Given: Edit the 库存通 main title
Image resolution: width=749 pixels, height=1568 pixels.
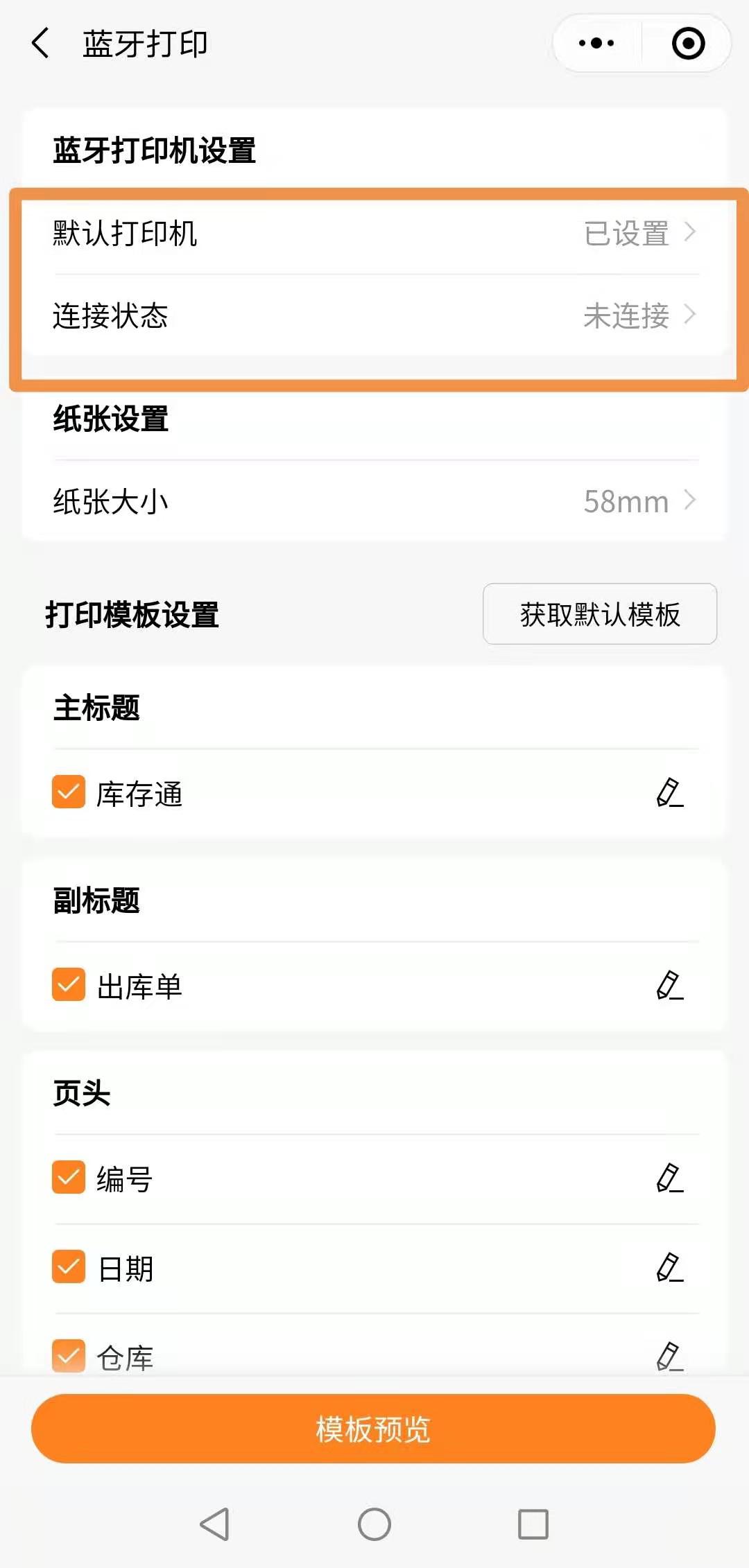Looking at the screenshot, I should 669,792.
